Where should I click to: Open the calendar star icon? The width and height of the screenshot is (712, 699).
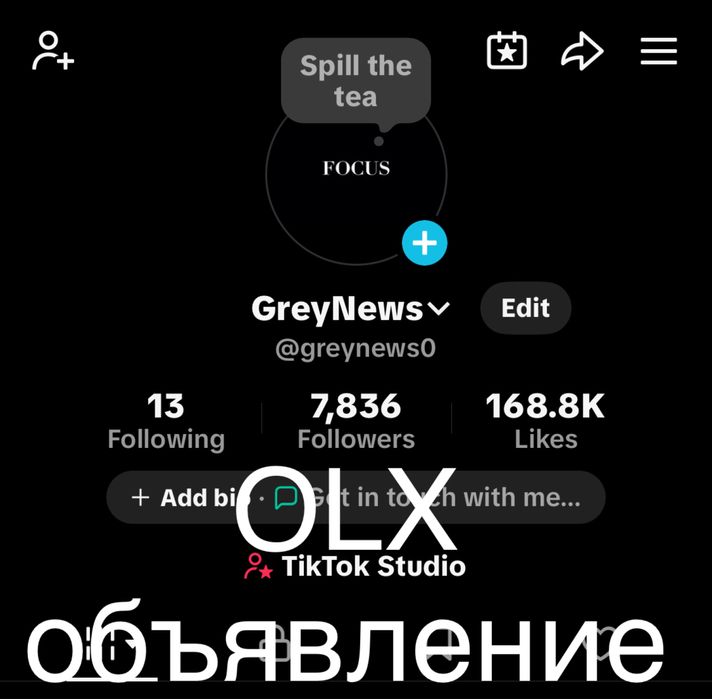[506, 51]
